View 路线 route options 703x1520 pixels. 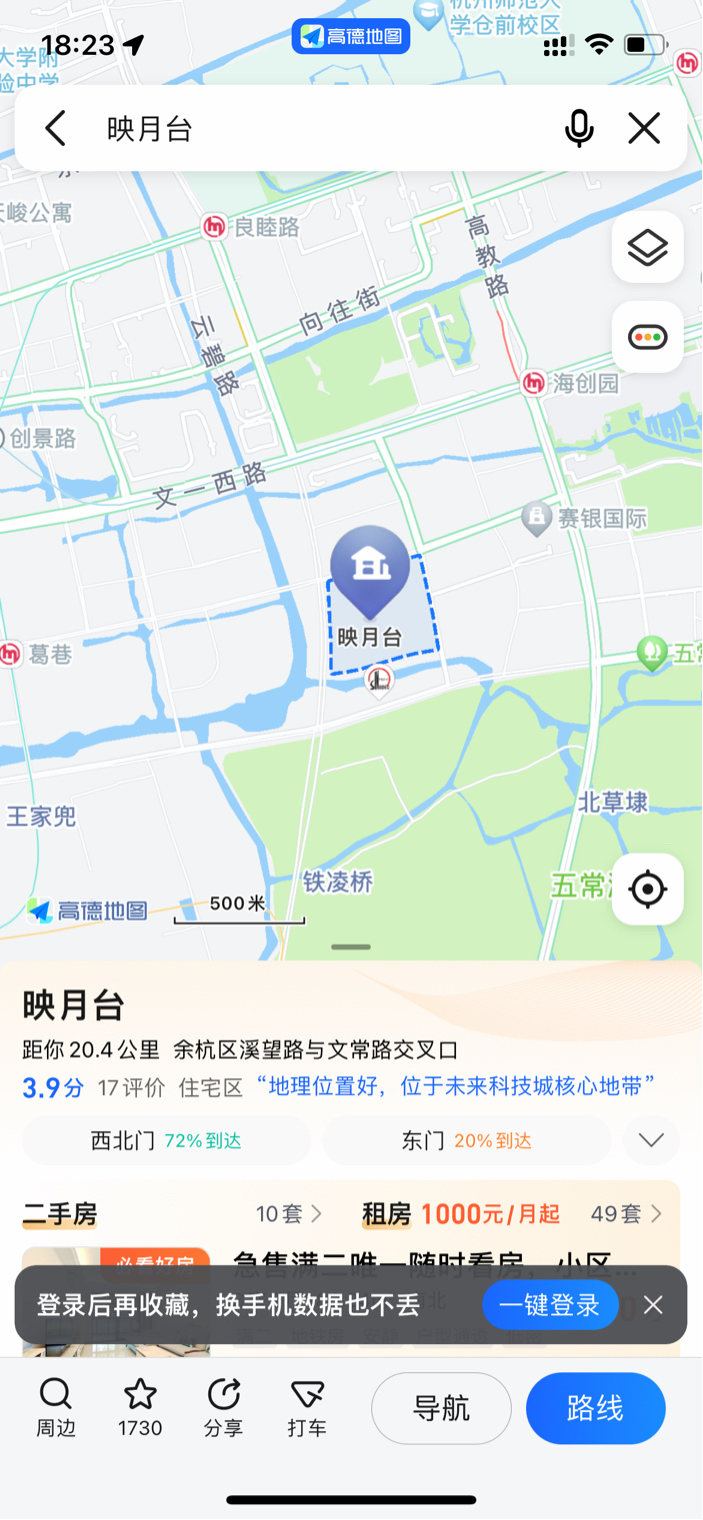595,1408
